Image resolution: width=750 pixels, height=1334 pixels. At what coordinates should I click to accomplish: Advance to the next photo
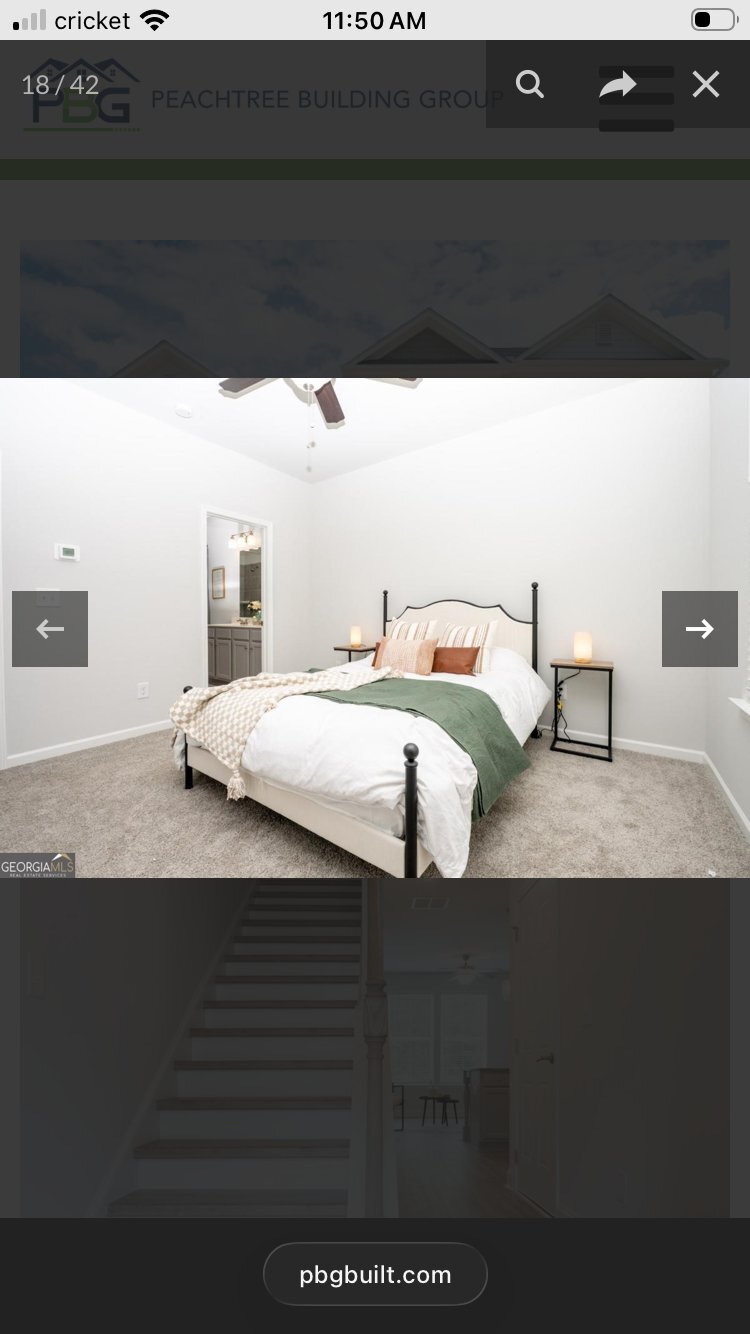pos(700,629)
